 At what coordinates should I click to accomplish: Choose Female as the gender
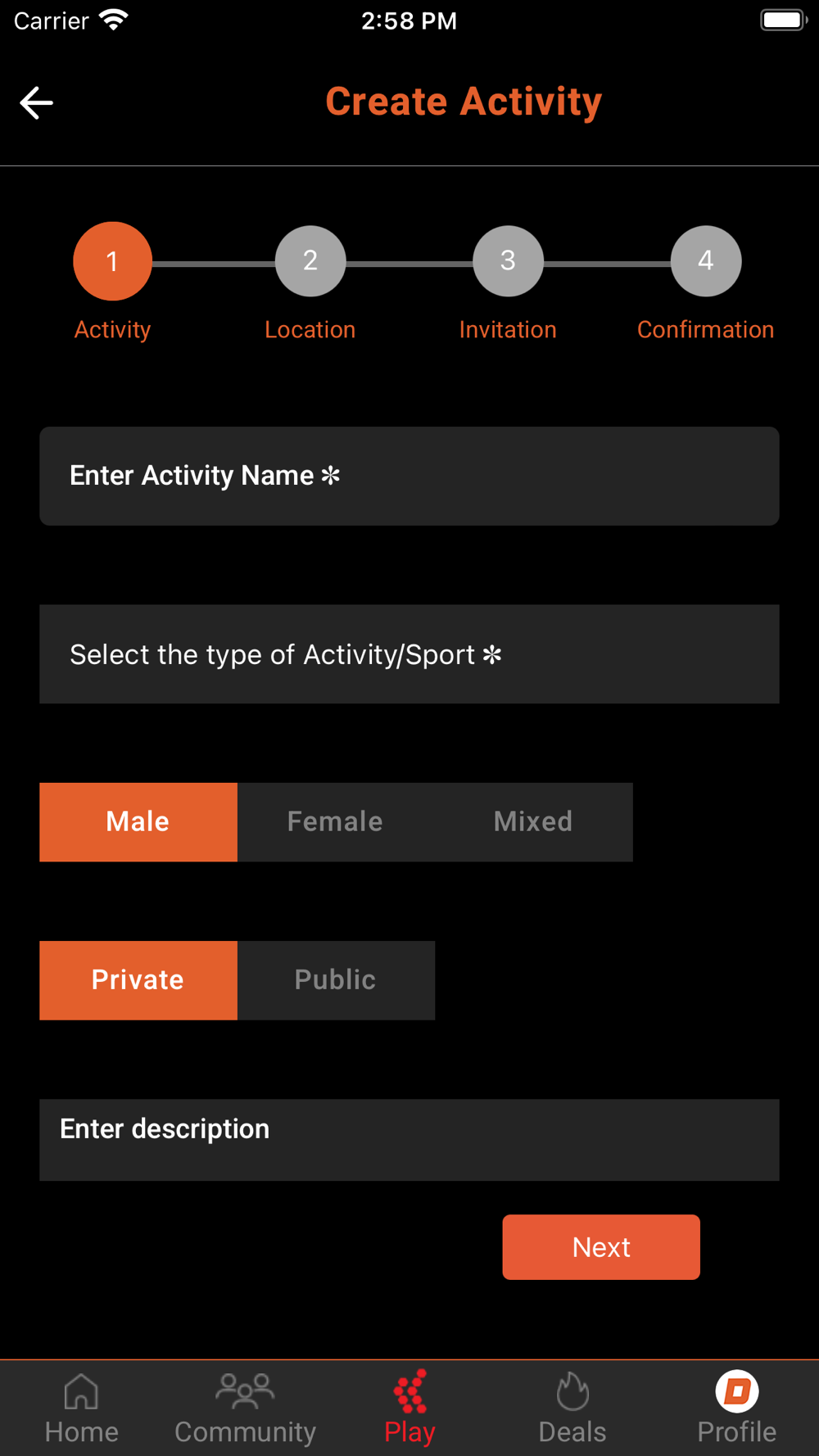(x=336, y=822)
